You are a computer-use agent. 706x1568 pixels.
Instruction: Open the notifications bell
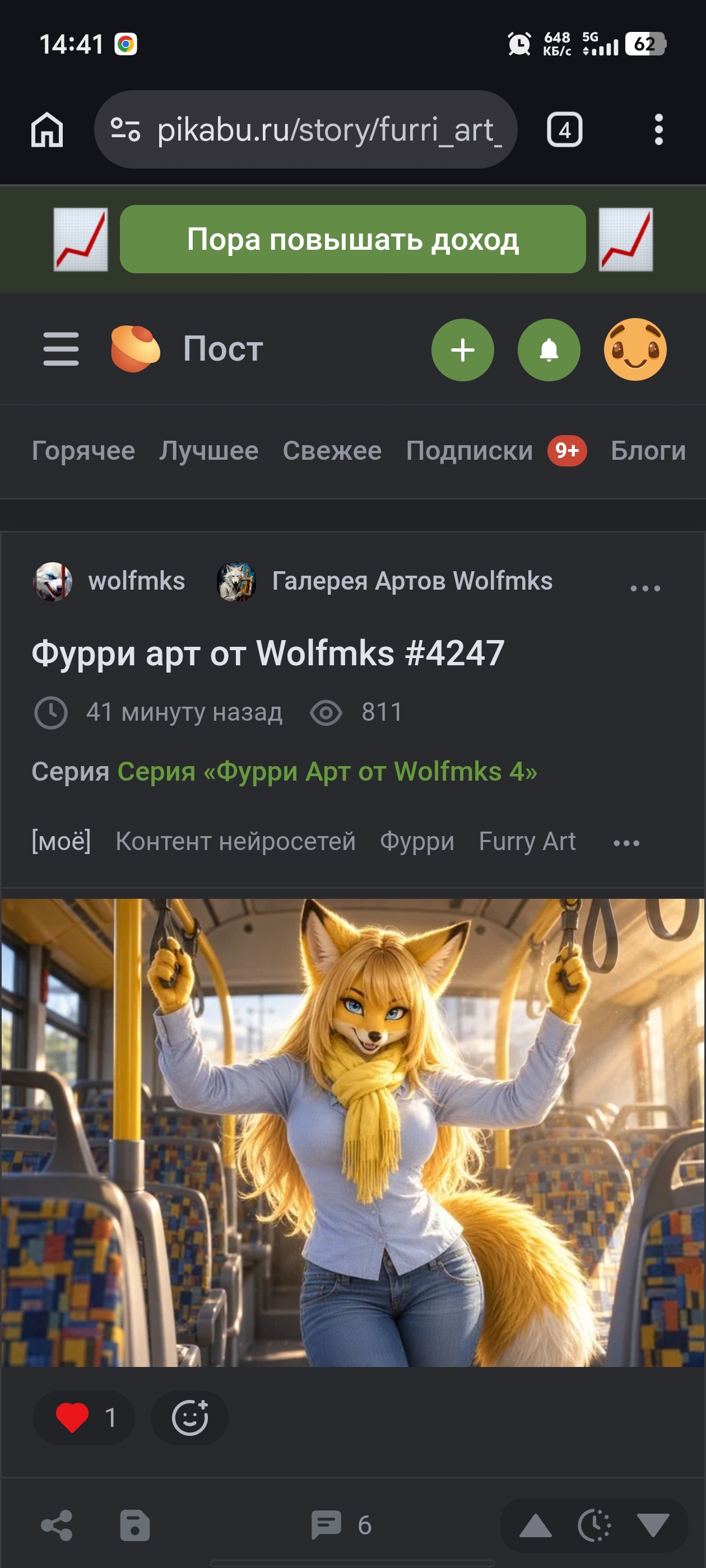(549, 350)
